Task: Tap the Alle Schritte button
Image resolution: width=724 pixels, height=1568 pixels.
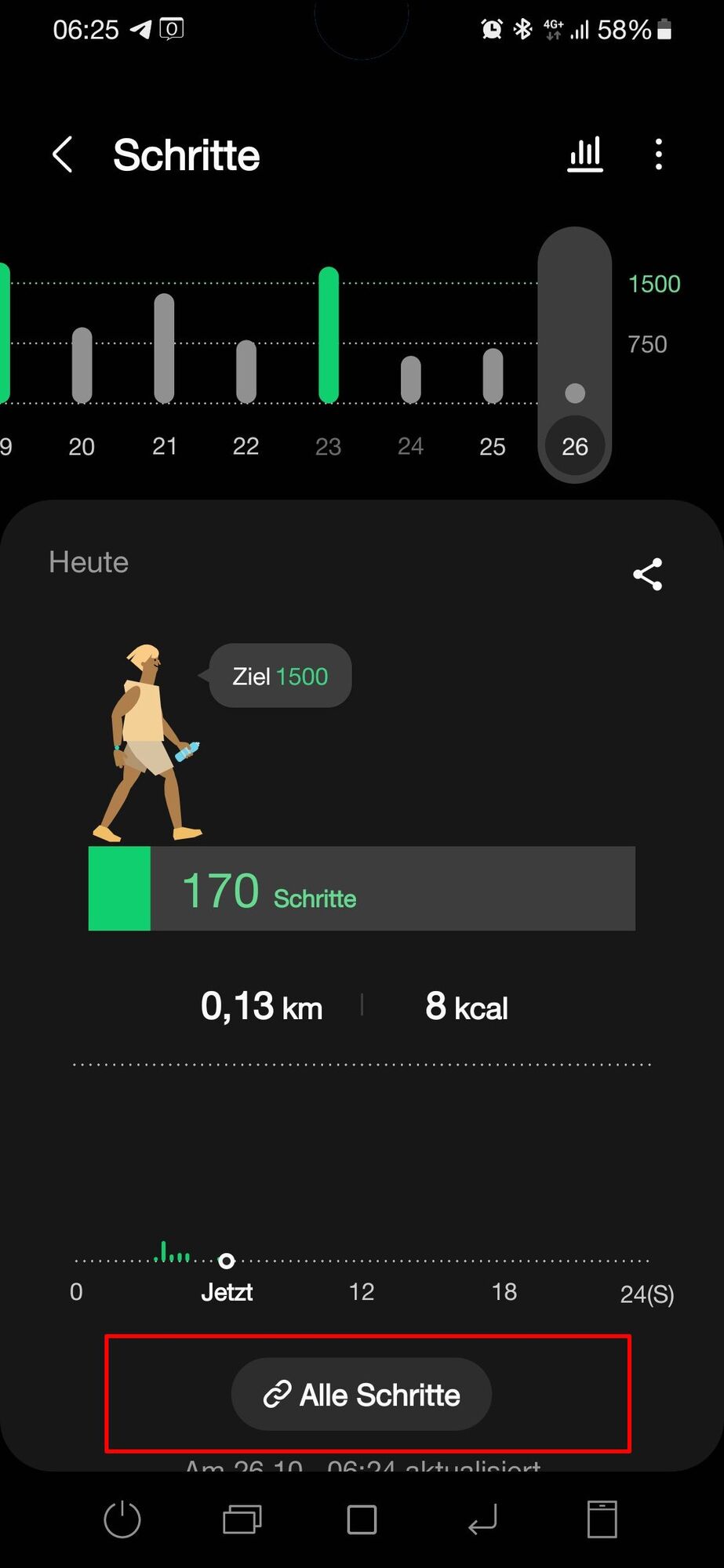Action: click(x=362, y=1395)
